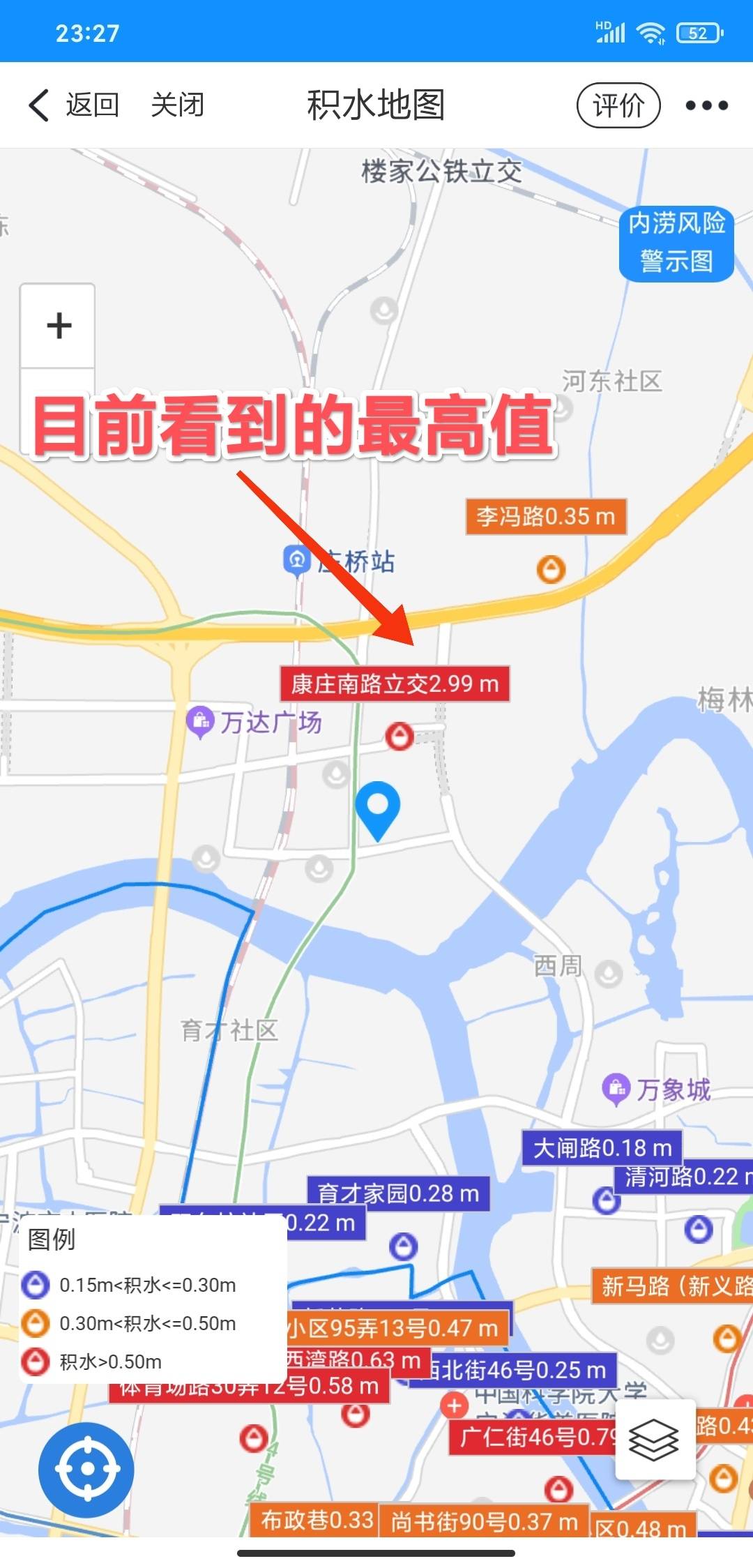Tap the 尚书街90号 0.37 m label

[x=484, y=1521]
